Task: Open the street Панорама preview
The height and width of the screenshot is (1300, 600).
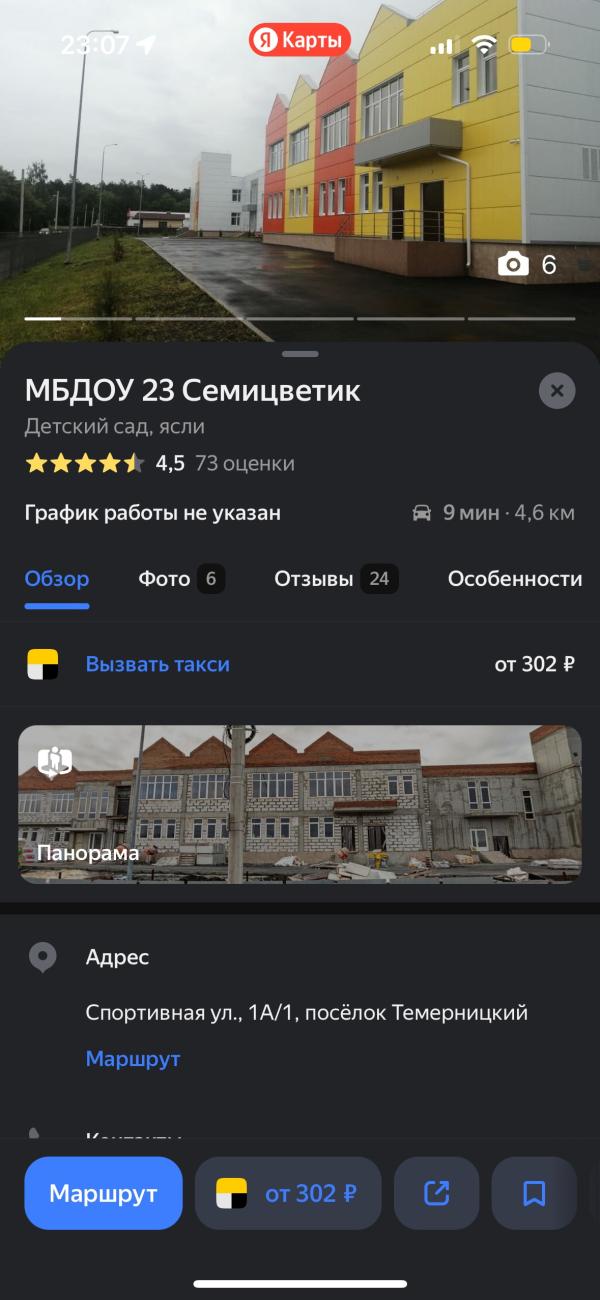Action: 300,804
